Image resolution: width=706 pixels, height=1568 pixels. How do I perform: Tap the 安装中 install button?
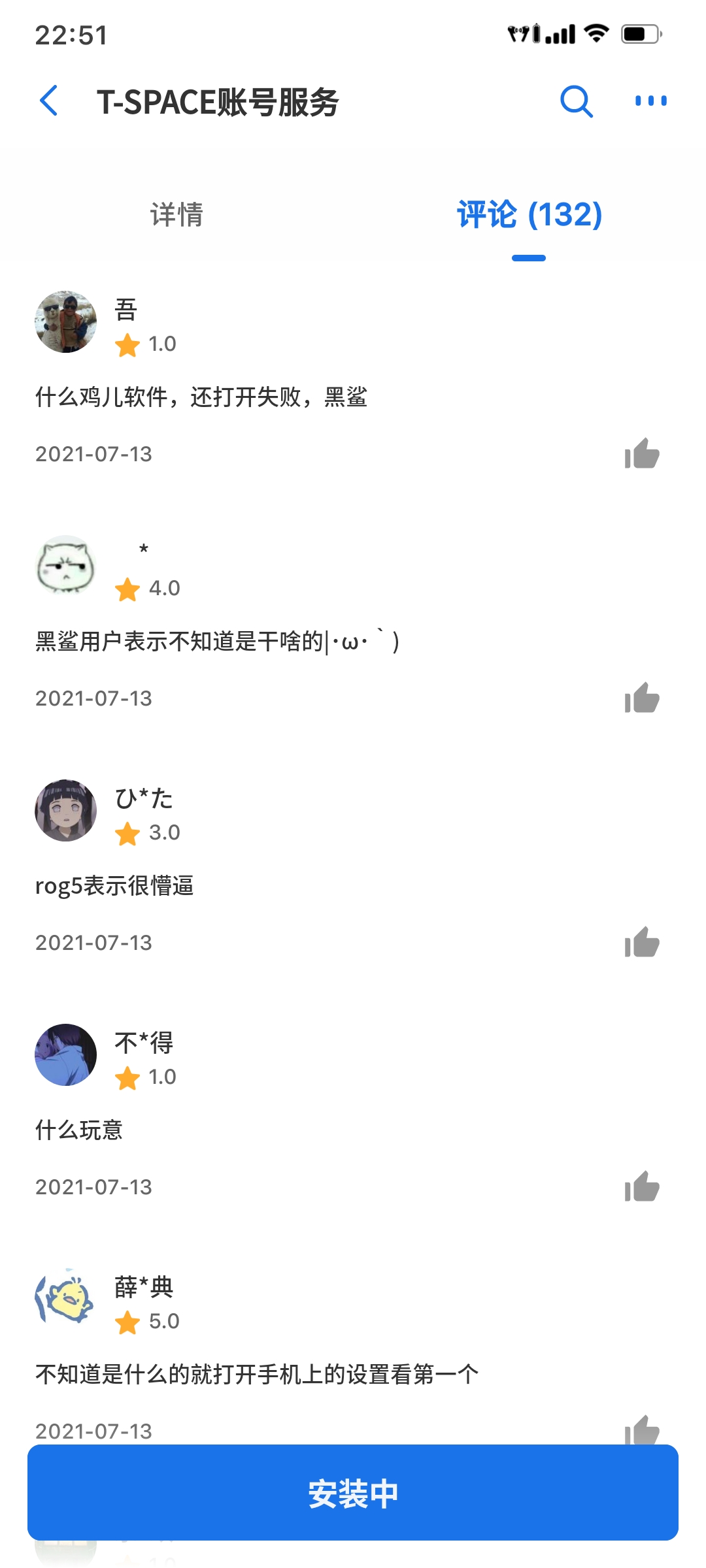[353, 1493]
